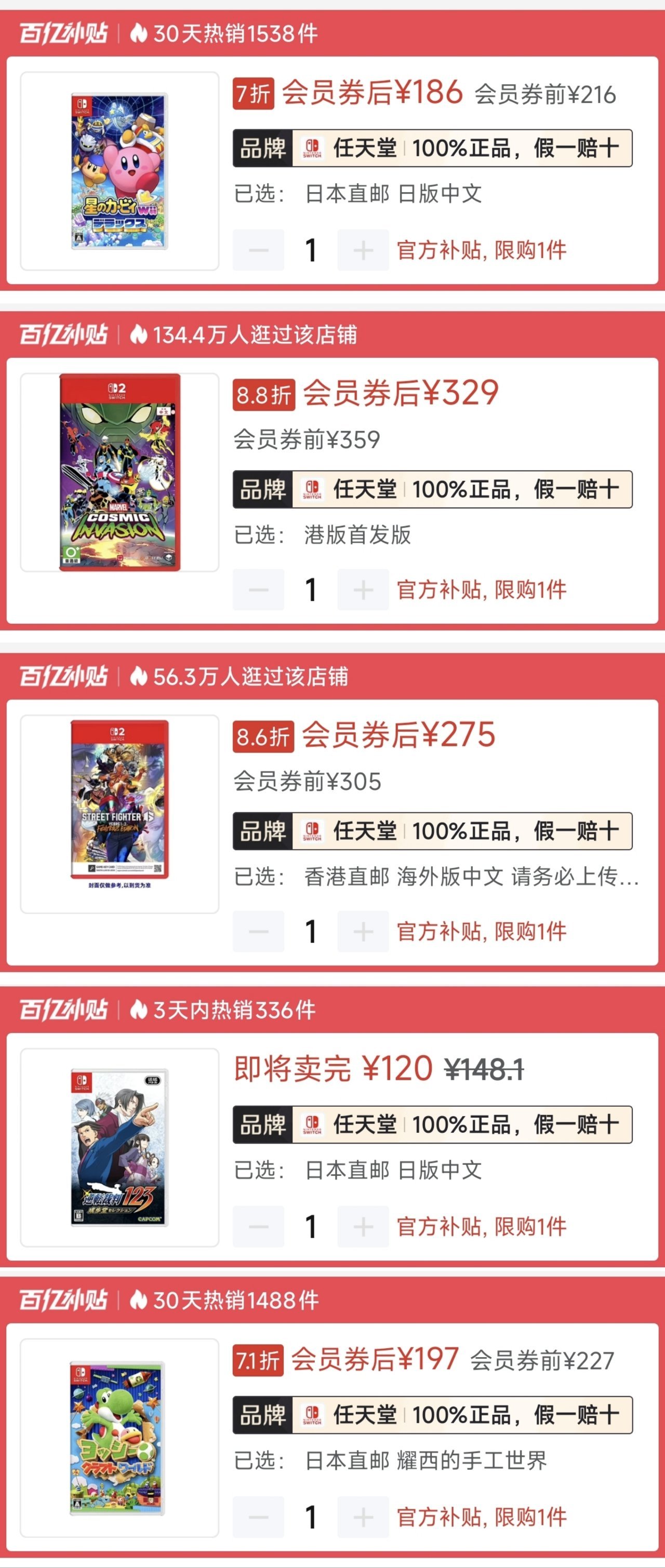Increase quantity for the ¥275 Street Fighter item

tap(363, 931)
